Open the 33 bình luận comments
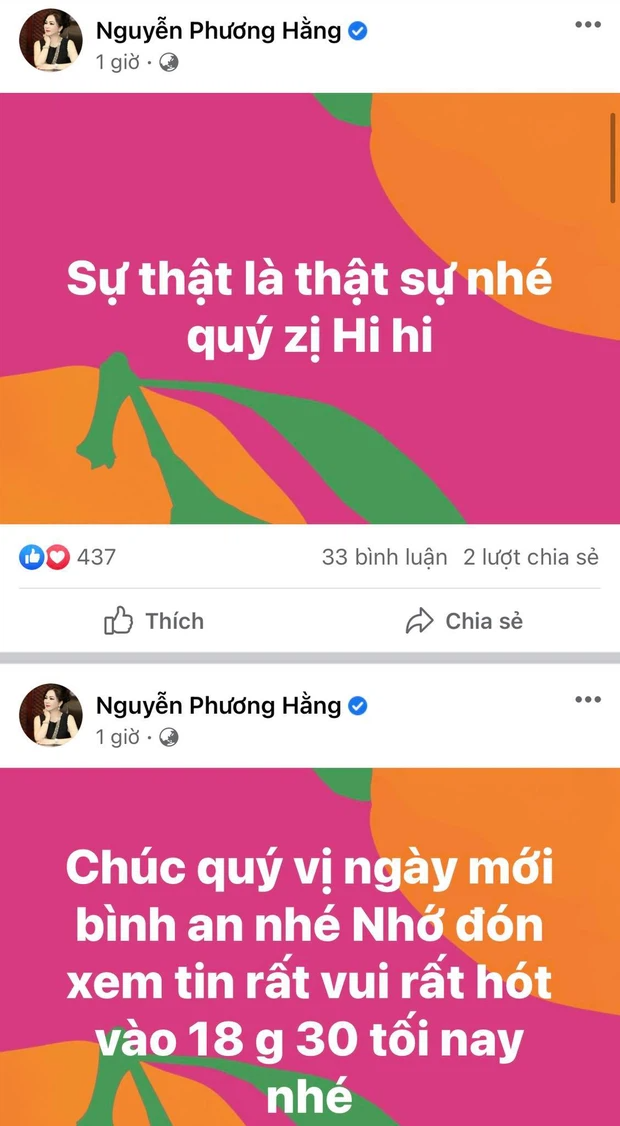 [384, 557]
